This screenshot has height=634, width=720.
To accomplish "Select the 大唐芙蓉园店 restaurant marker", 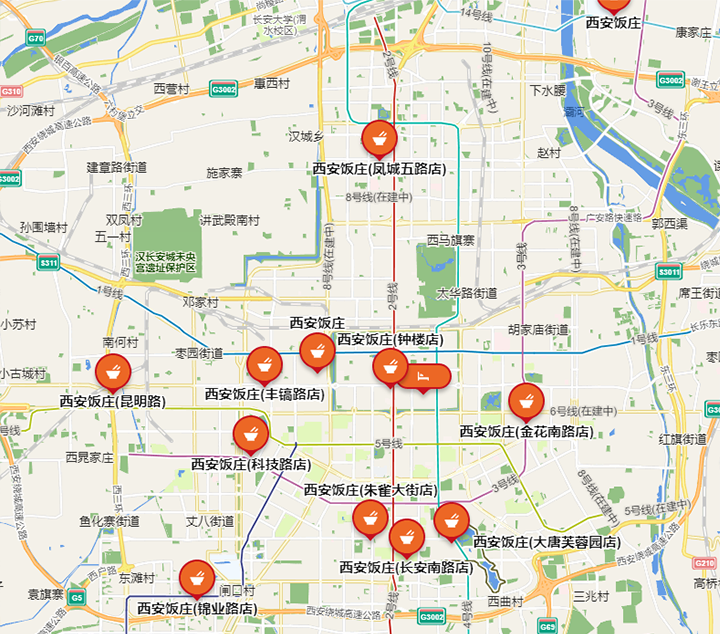I will [451, 521].
